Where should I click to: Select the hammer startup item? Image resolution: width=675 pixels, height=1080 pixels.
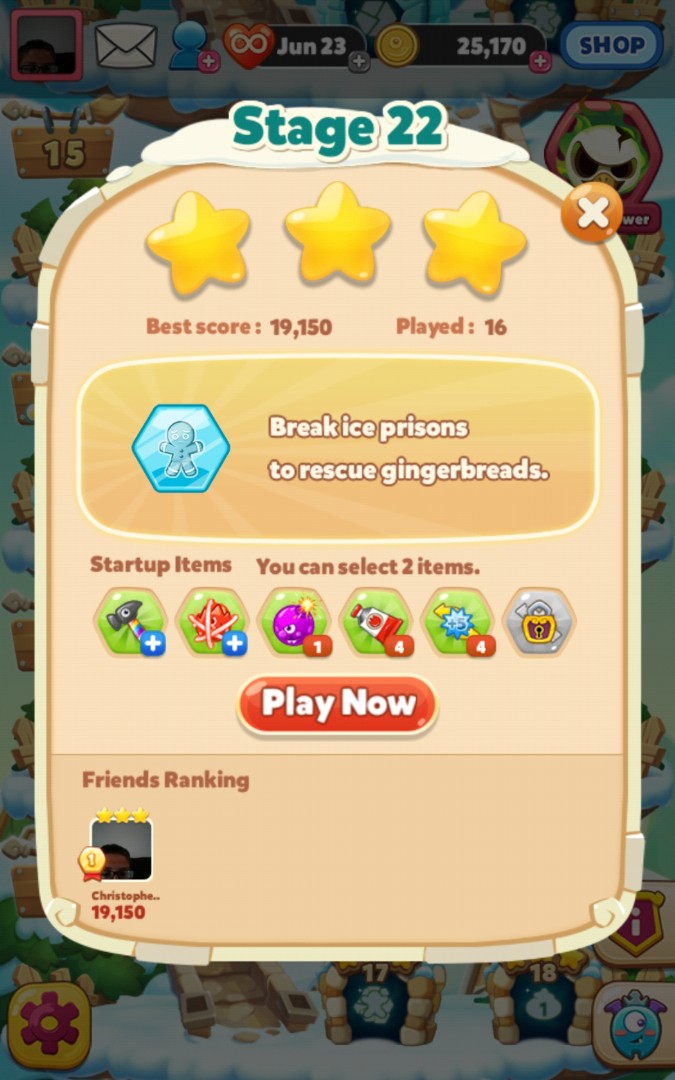click(x=129, y=622)
